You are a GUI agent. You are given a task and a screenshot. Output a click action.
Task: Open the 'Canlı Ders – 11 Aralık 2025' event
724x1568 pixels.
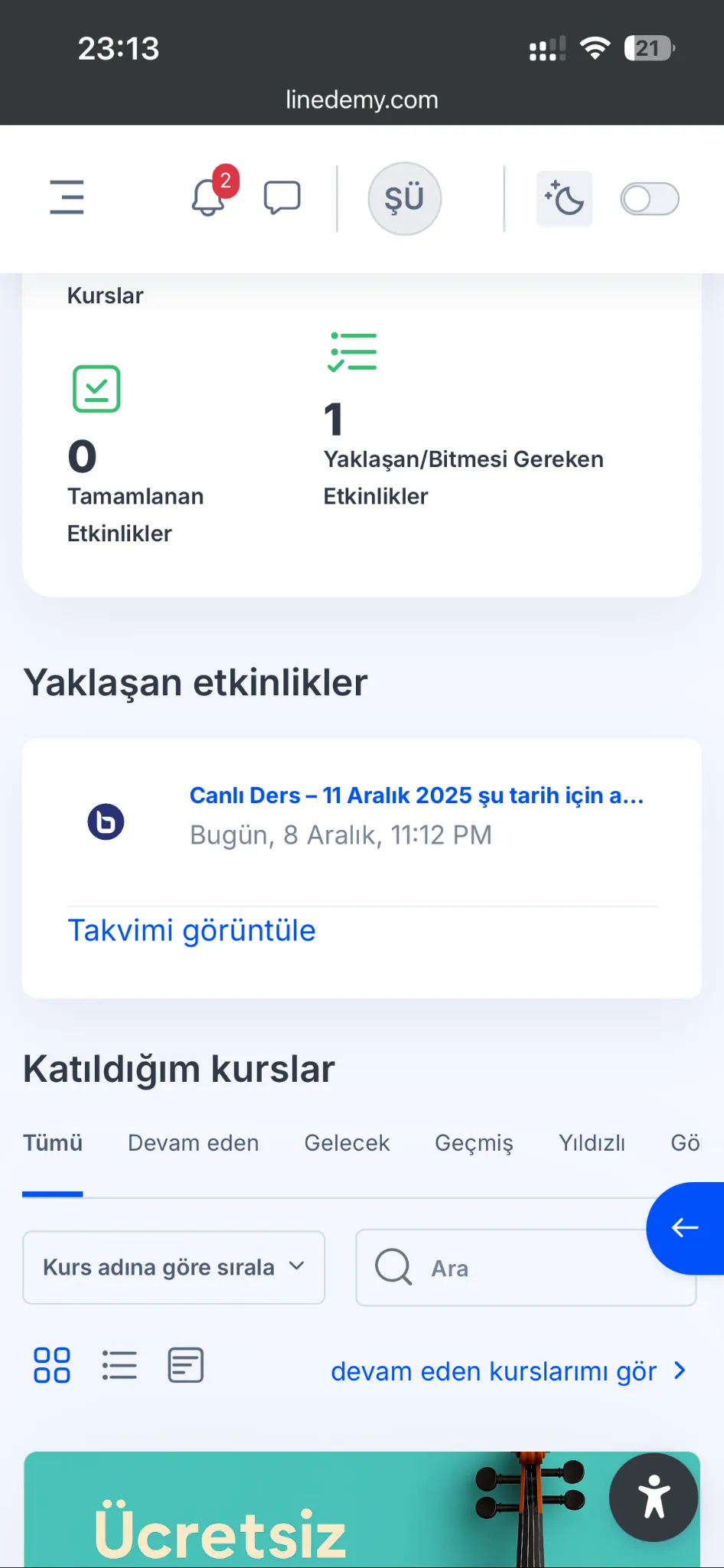click(x=417, y=795)
